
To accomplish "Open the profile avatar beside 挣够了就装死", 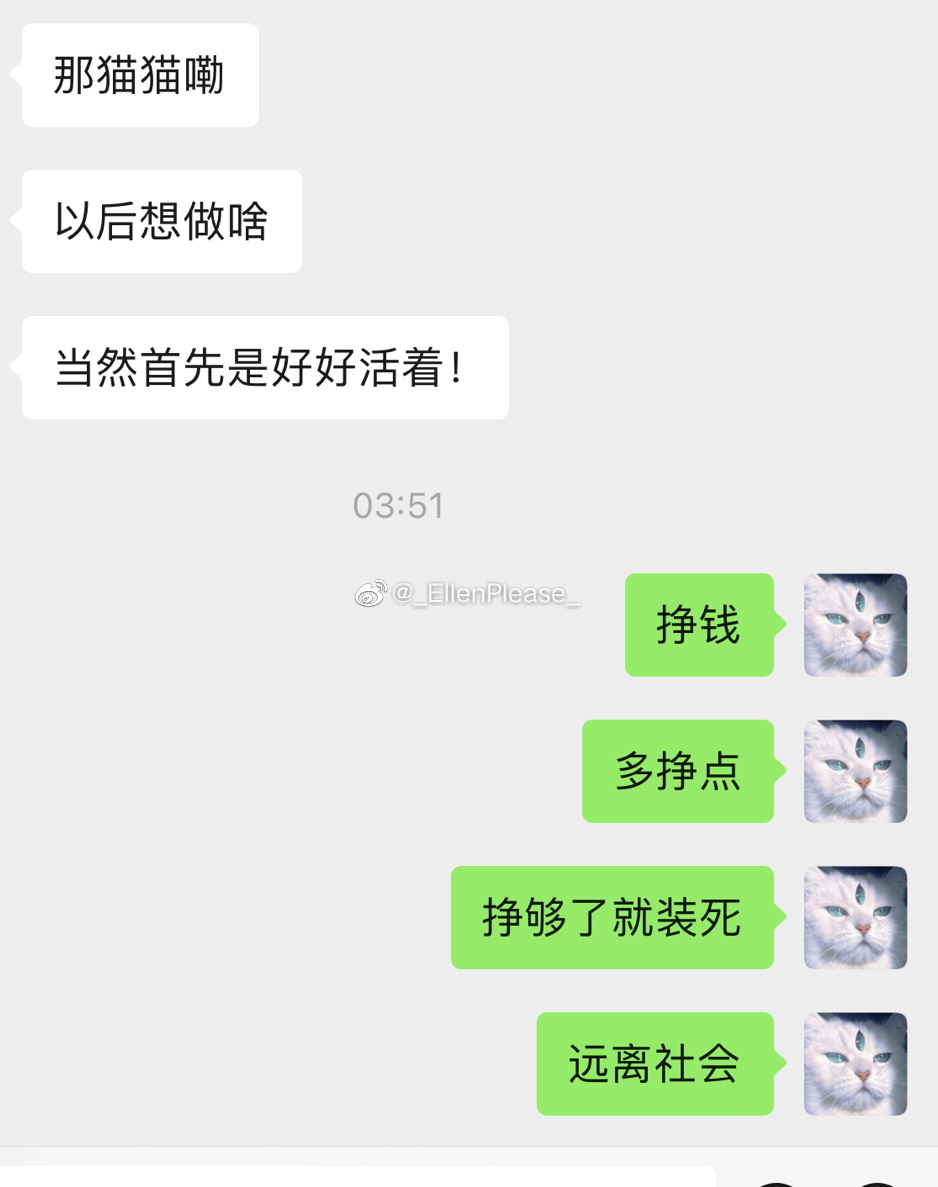I will coord(855,917).
